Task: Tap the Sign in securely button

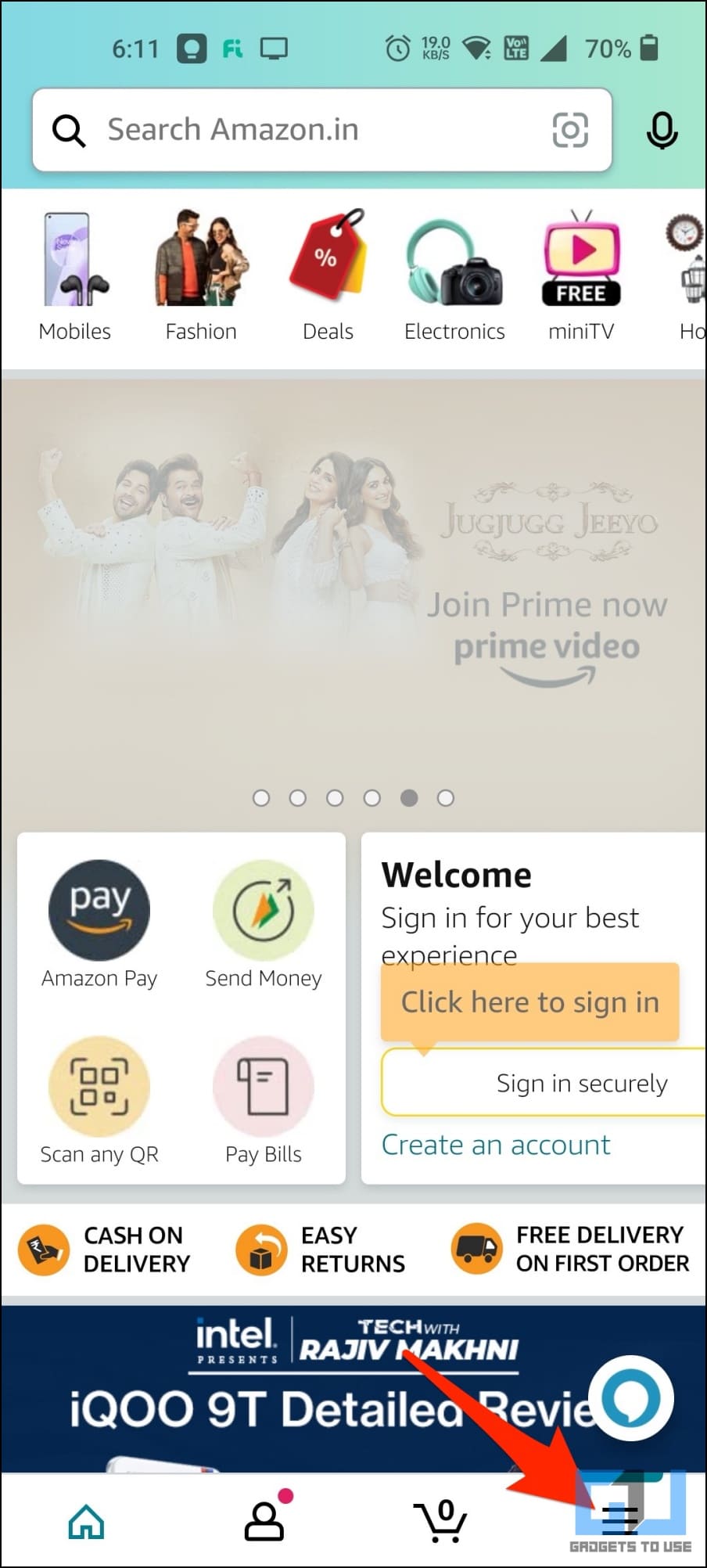Action: pos(544,1083)
